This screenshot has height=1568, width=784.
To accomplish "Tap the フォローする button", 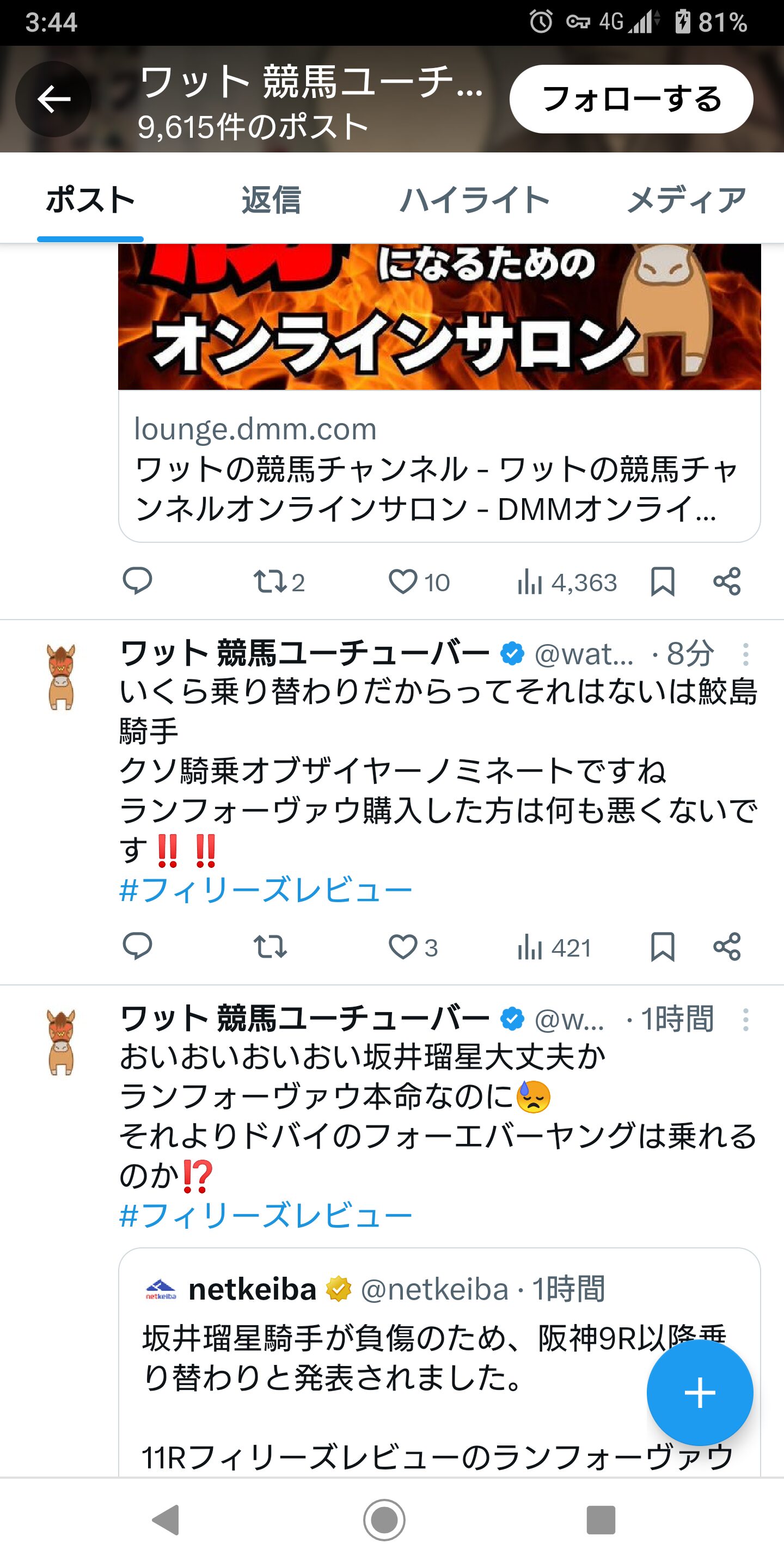I will 631,99.
